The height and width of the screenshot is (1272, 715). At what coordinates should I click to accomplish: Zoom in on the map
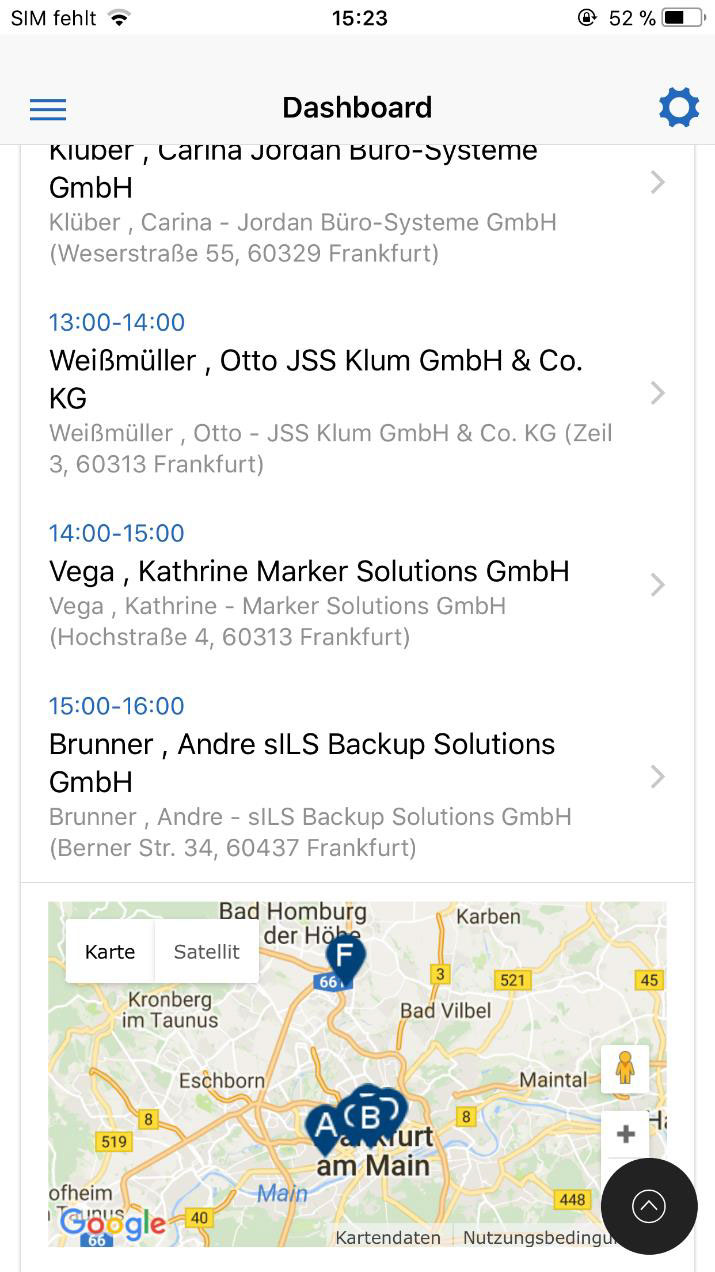tap(625, 1134)
